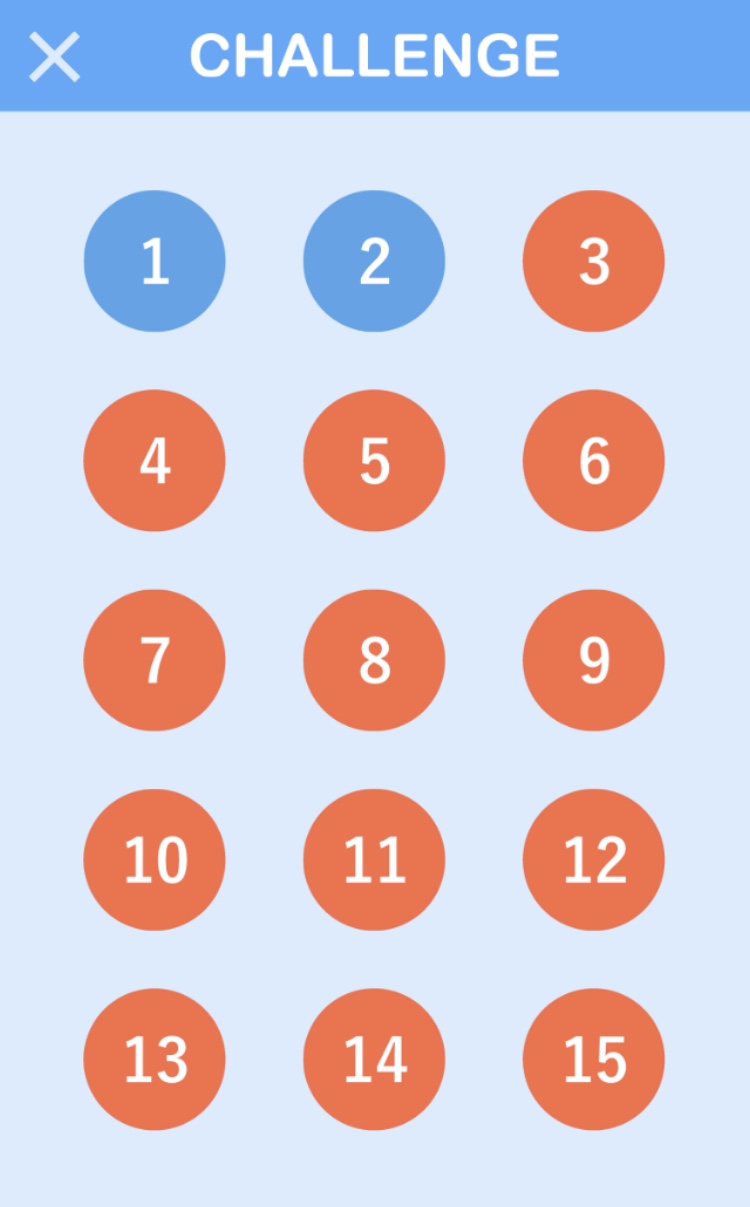Select challenge number 9
Screen dimensions: 750x1207
(x=594, y=660)
